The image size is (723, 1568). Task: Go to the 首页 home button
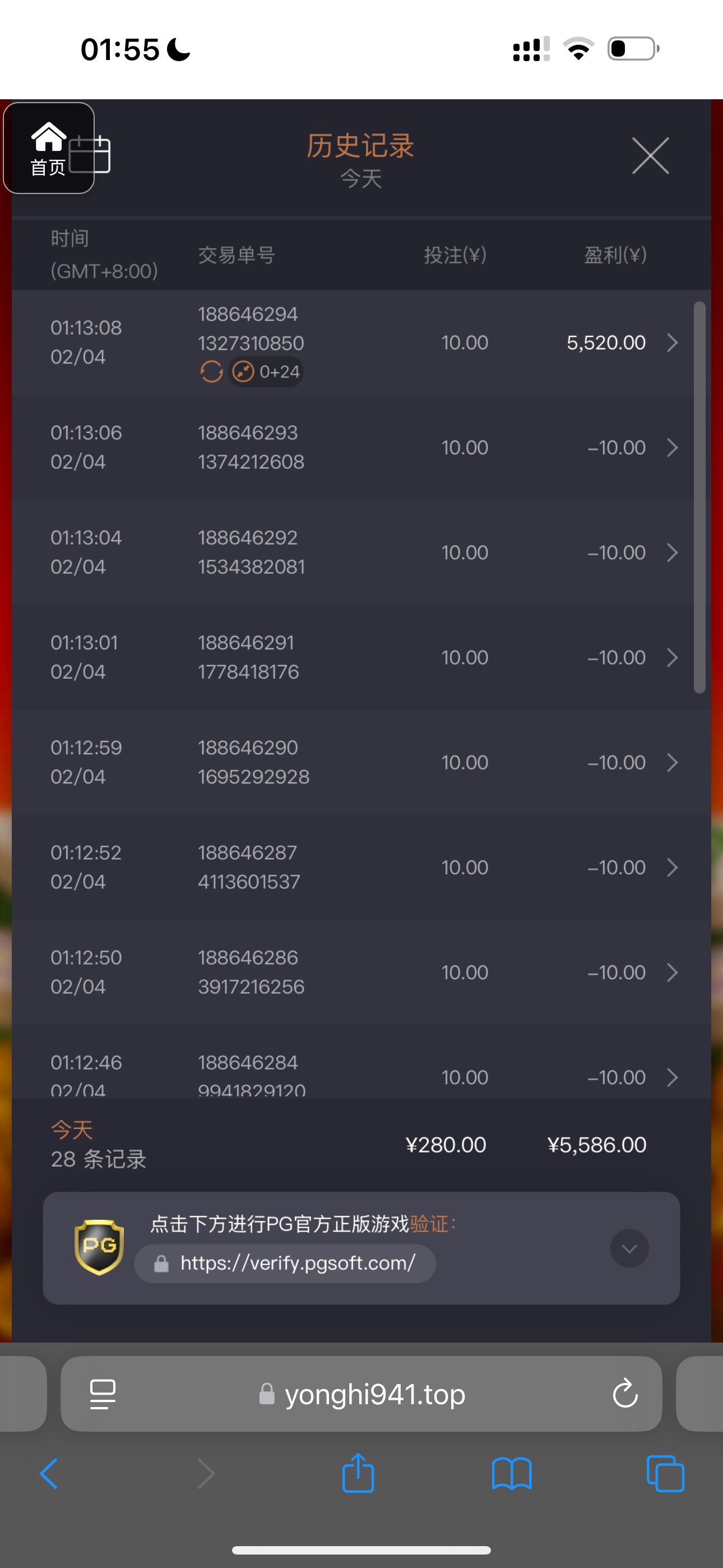coord(48,148)
